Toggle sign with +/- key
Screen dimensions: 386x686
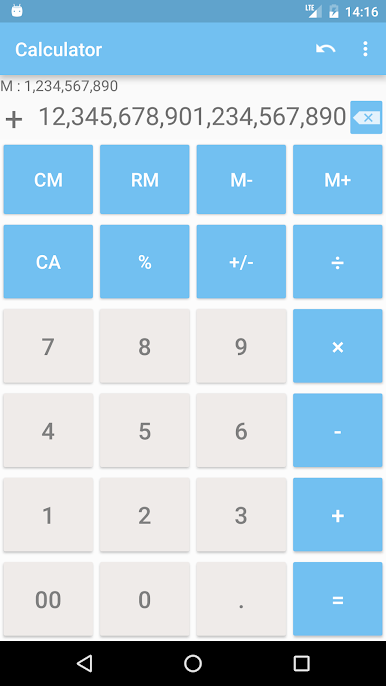tap(241, 262)
